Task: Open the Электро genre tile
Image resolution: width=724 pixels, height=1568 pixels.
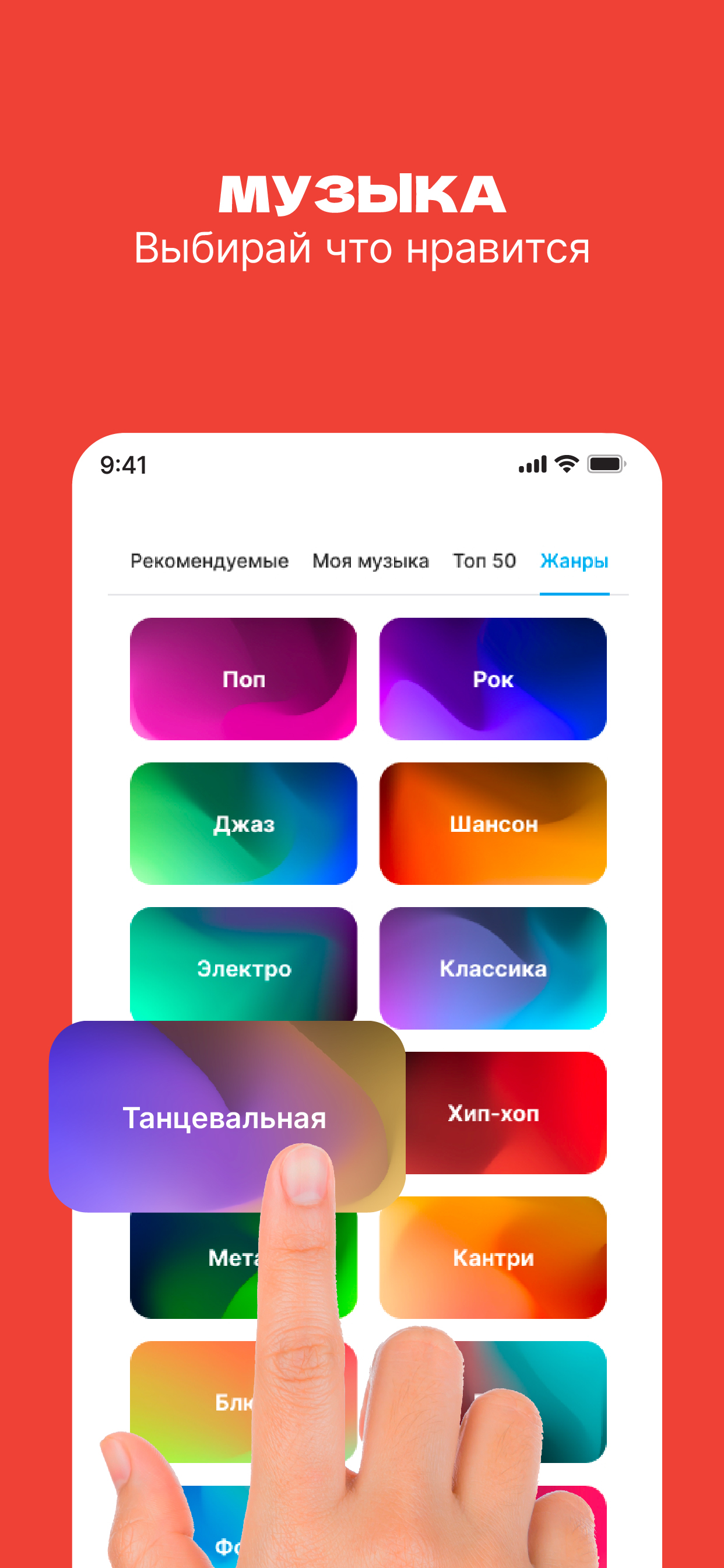Action: (244, 968)
